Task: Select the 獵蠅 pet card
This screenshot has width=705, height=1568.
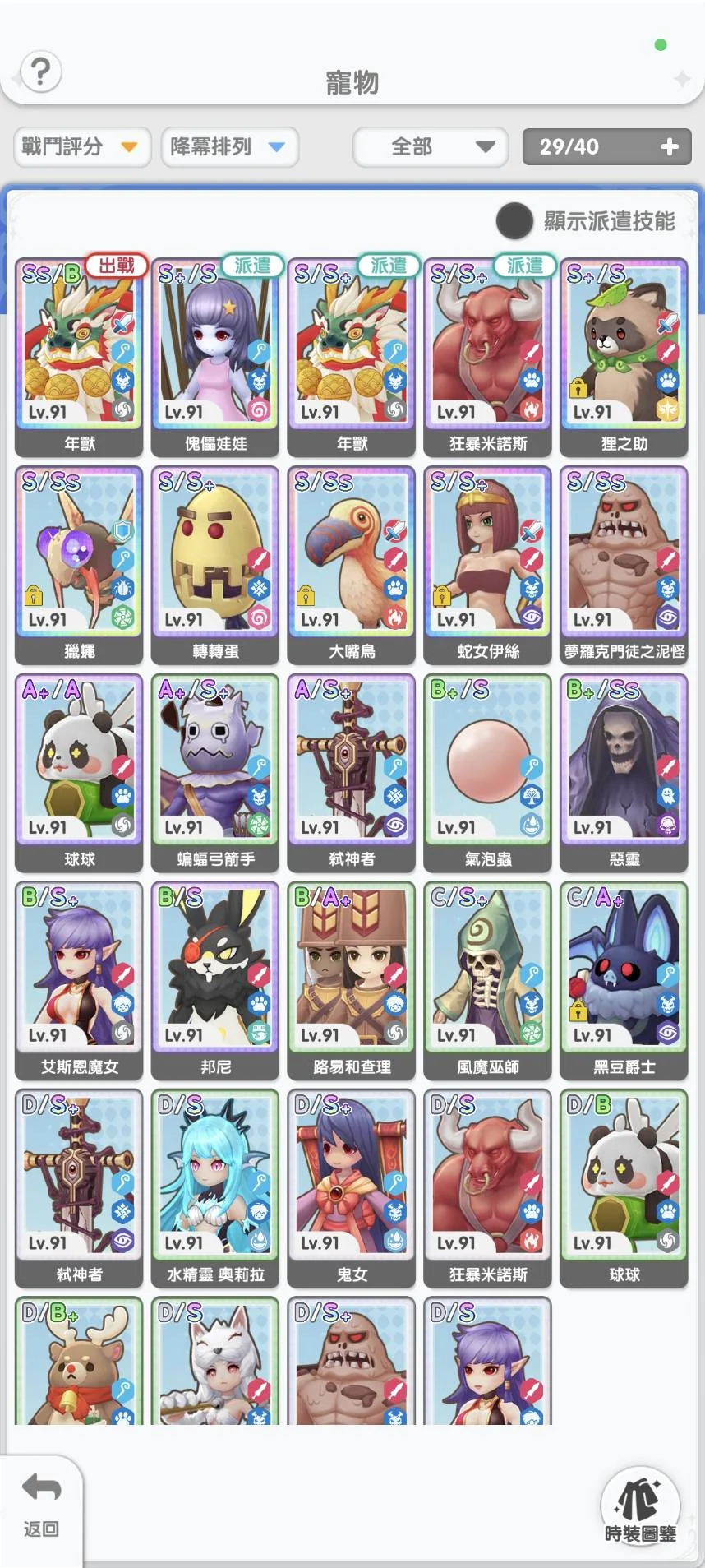Action: click(79, 563)
